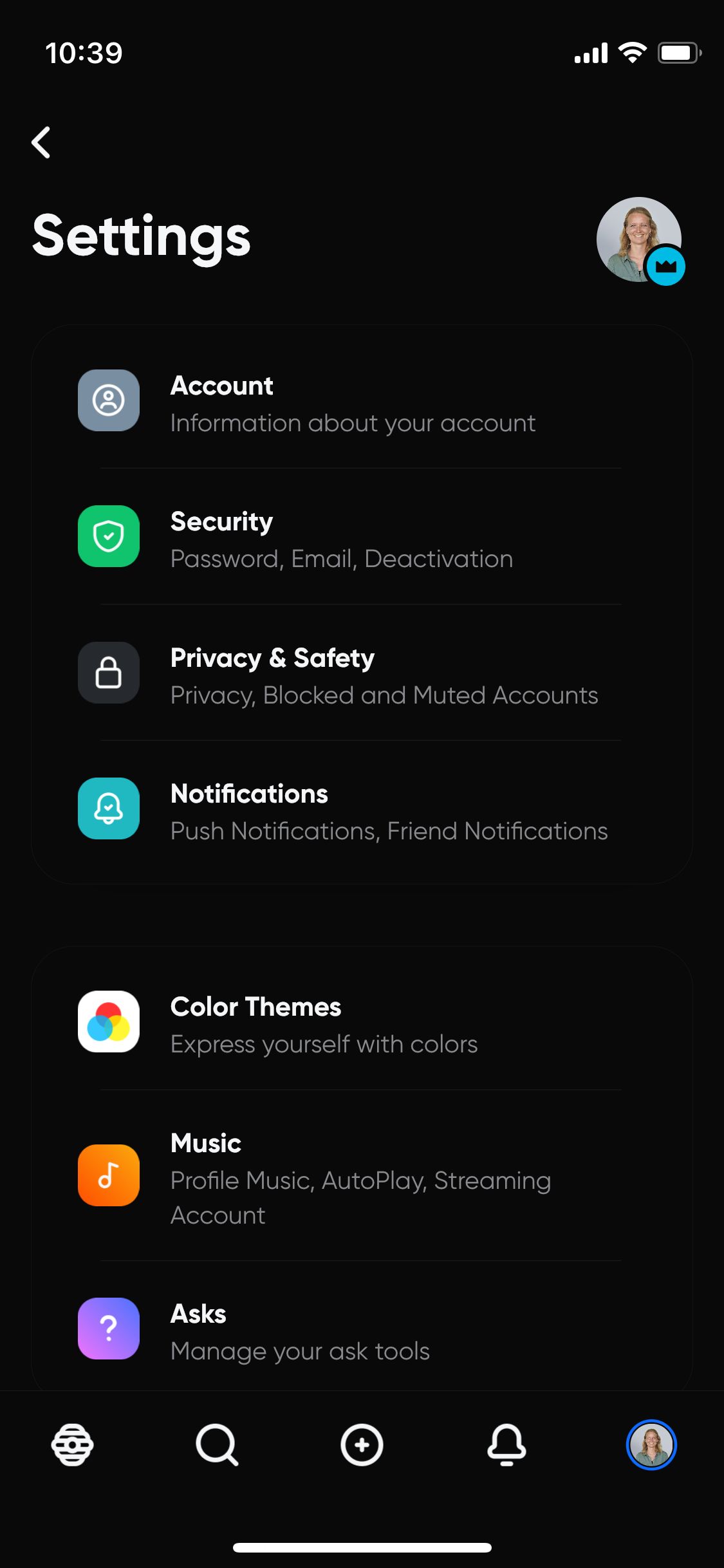Switch to the home feed tab

tap(73, 1445)
